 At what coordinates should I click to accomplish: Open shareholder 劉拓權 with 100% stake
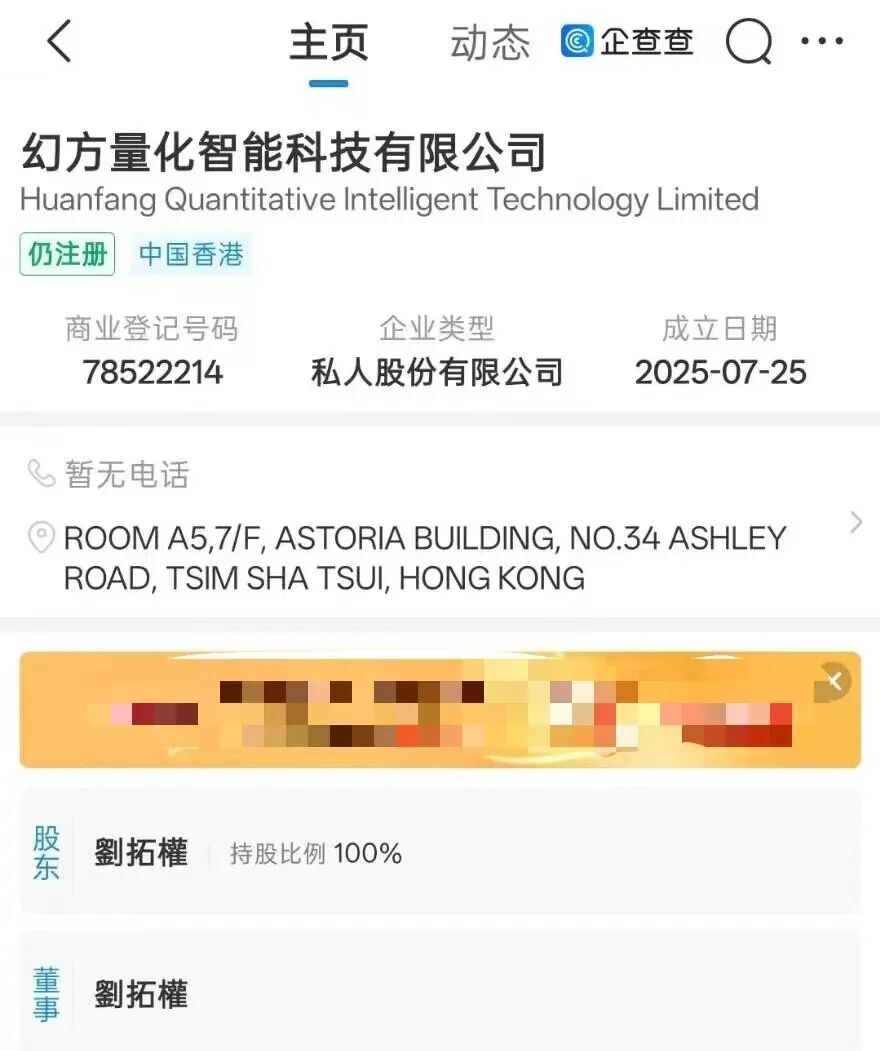pos(440,853)
